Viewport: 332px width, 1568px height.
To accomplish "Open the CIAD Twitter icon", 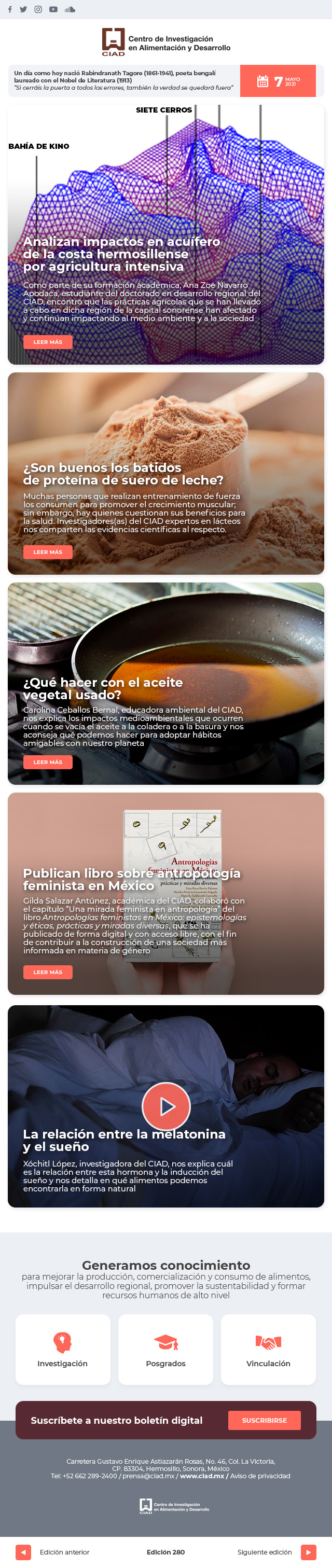I will coord(23,10).
